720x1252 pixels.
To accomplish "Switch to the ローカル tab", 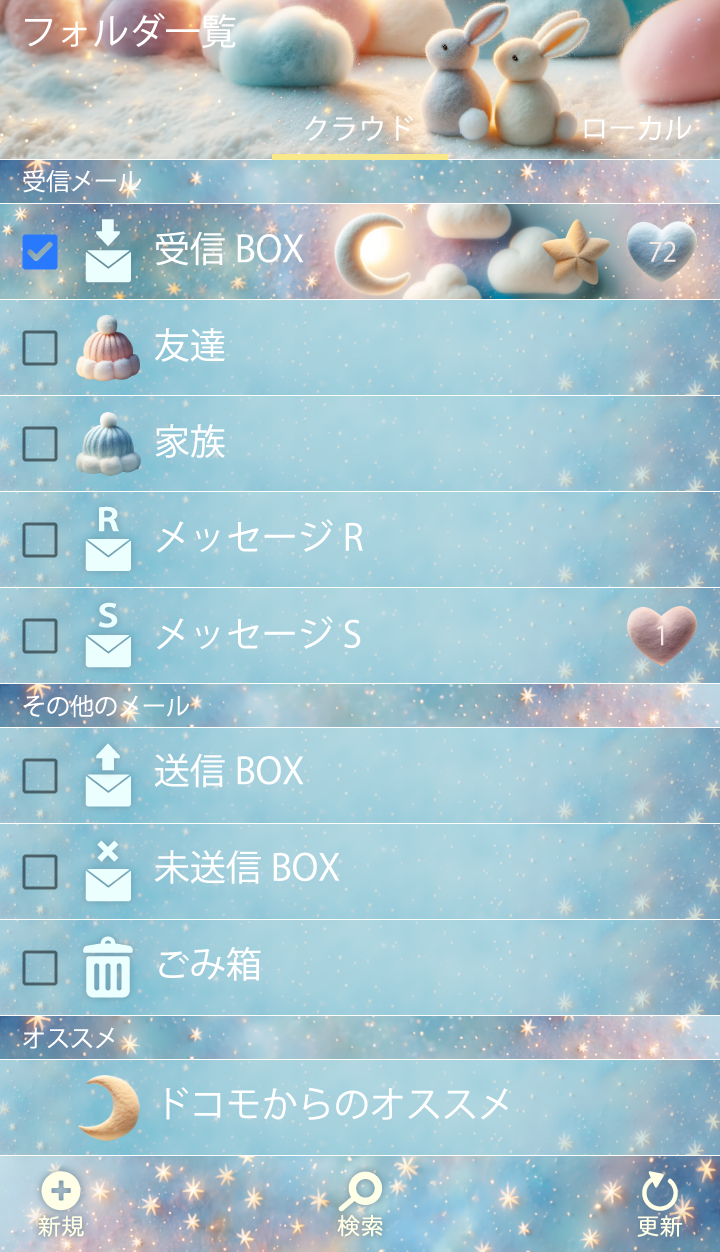I will (635, 129).
